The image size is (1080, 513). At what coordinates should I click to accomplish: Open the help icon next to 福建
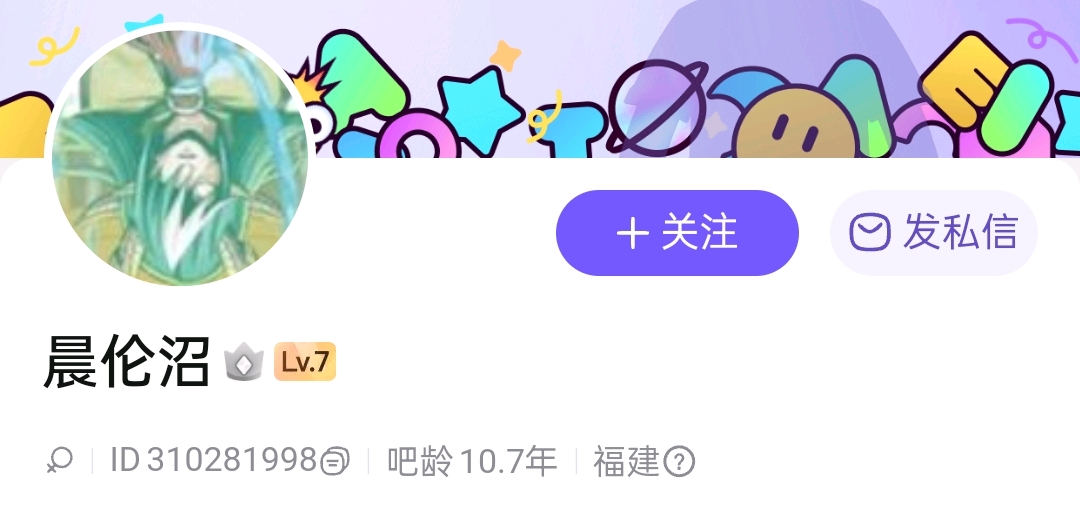pyautogui.click(x=679, y=461)
